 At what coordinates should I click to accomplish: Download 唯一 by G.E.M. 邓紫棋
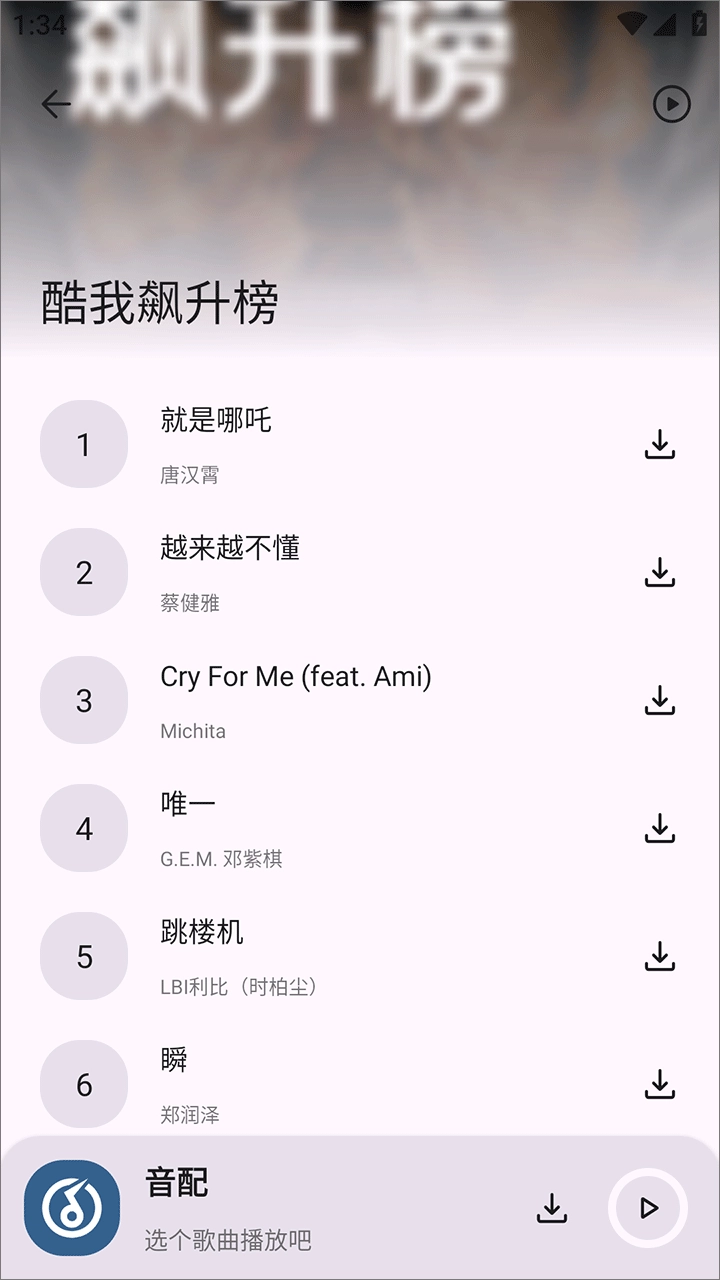(x=660, y=828)
